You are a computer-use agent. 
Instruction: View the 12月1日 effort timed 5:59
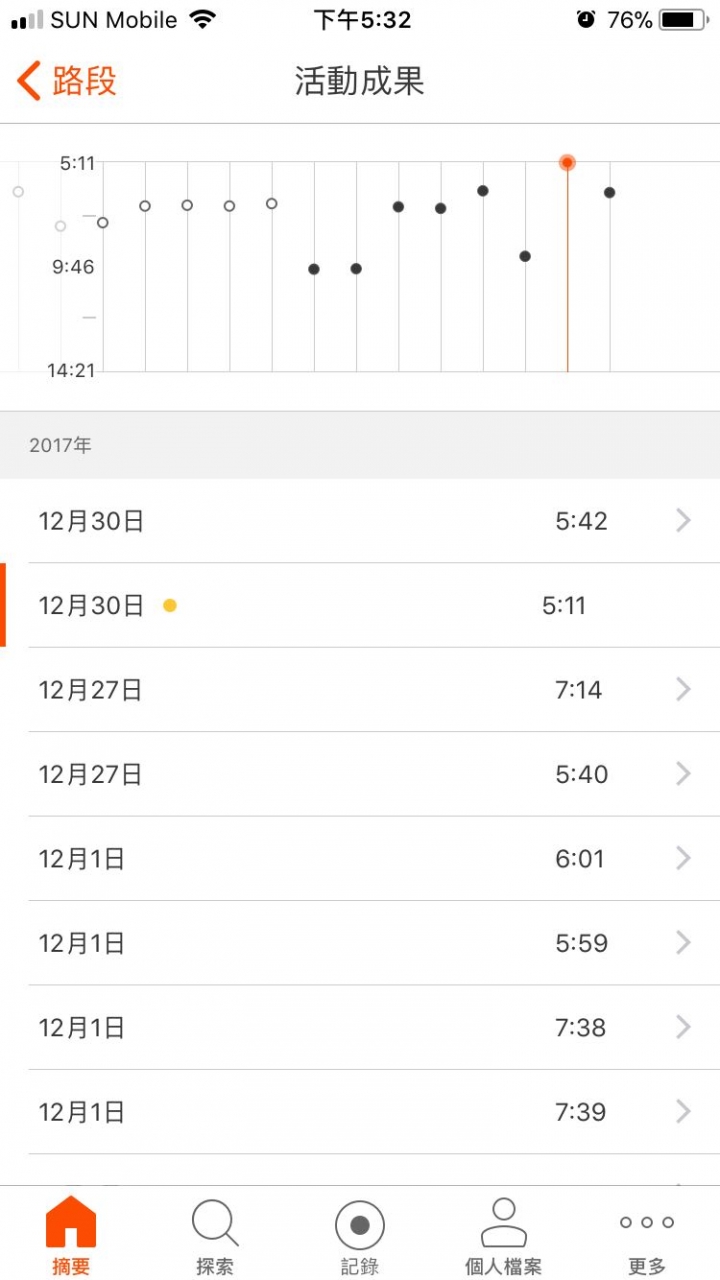360,943
